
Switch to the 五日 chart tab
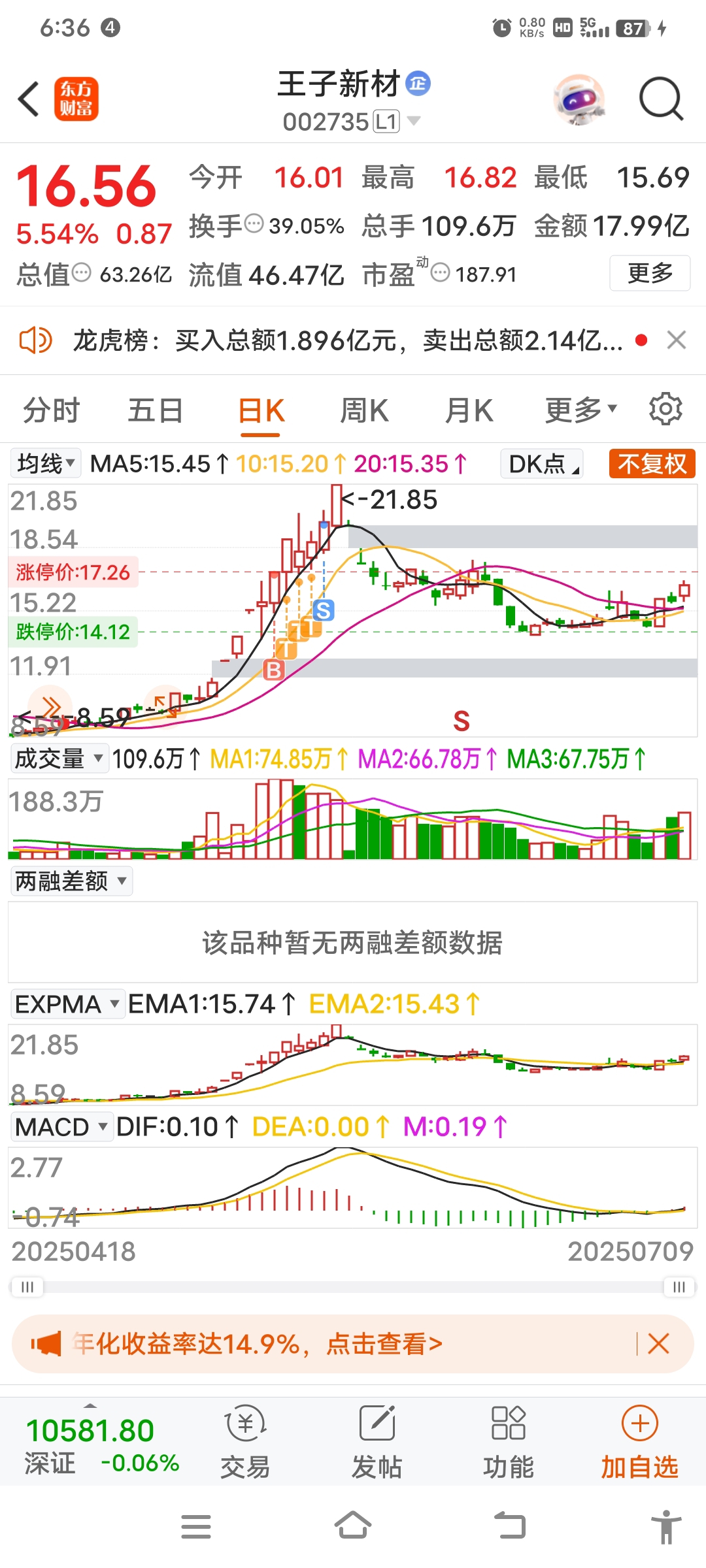(155, 411)
